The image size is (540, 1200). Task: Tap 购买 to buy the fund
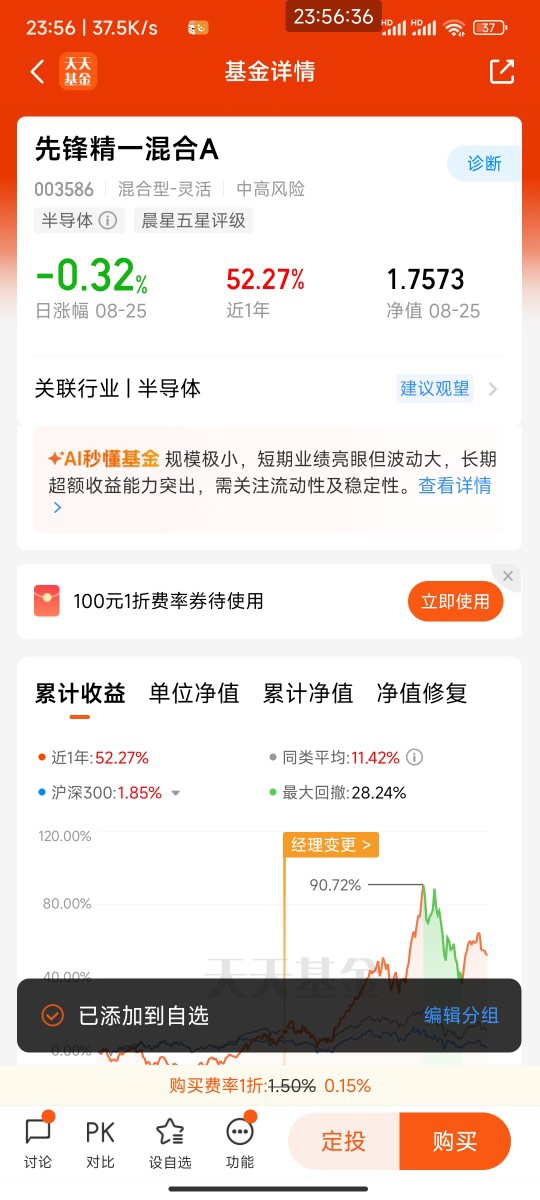(x=455, y=1141)
